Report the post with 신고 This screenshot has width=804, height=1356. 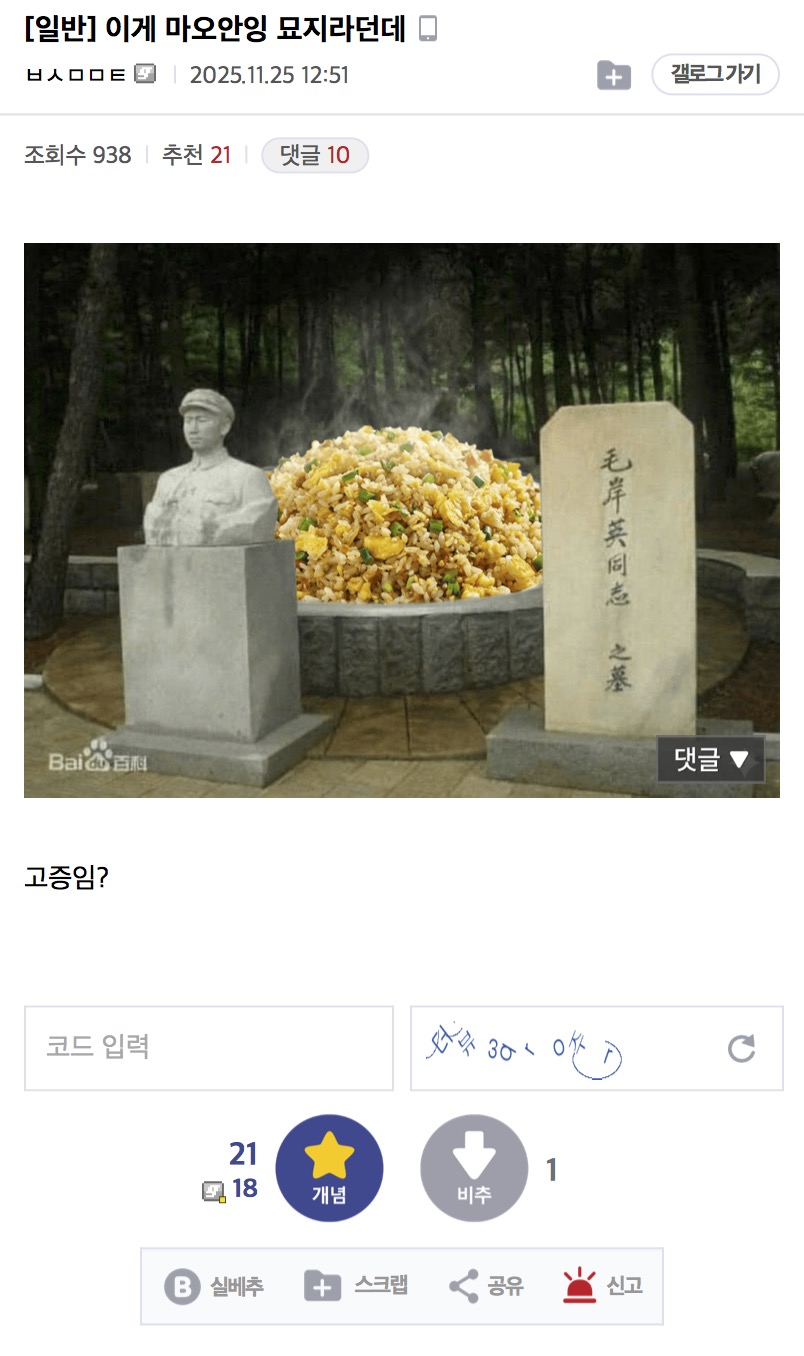603,1286
